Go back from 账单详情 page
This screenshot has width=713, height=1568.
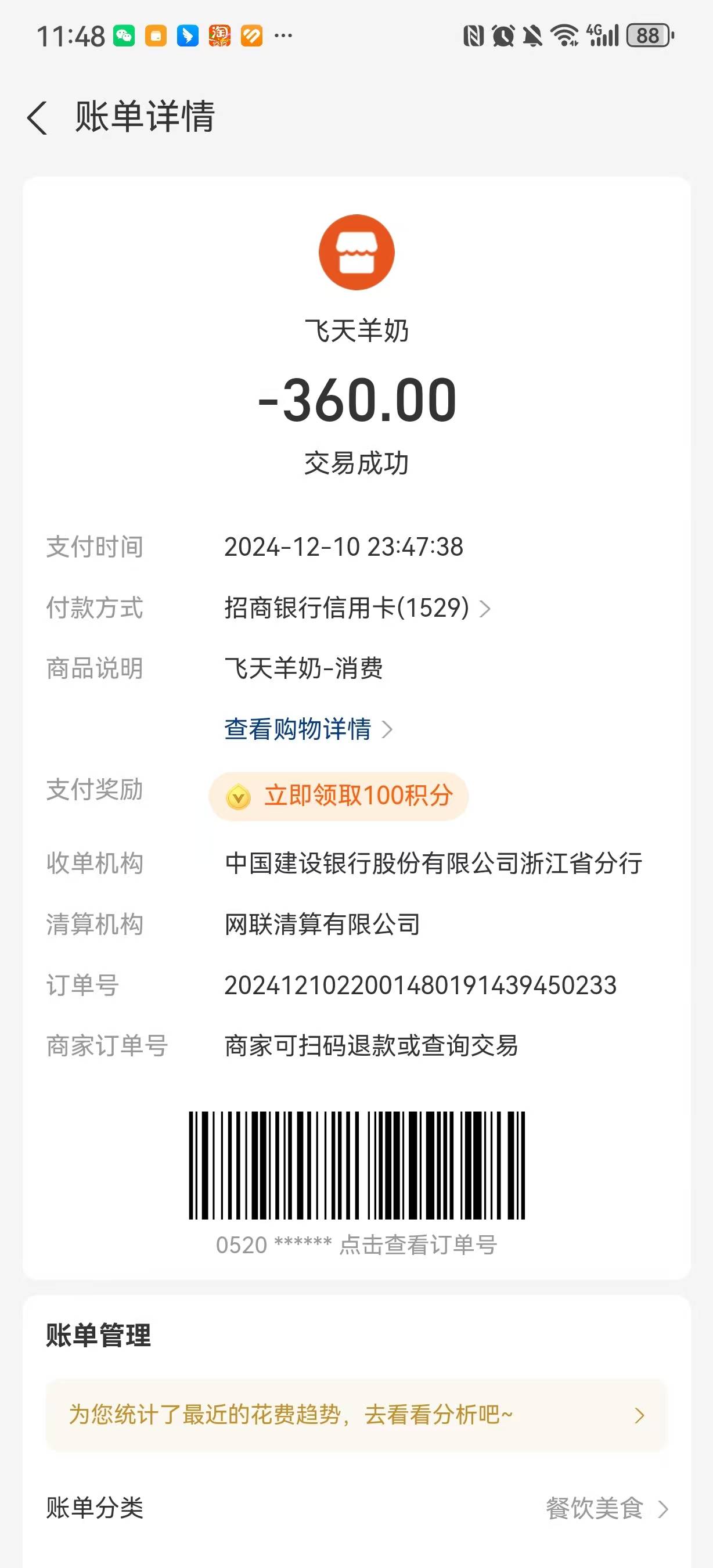pos(38,117)
